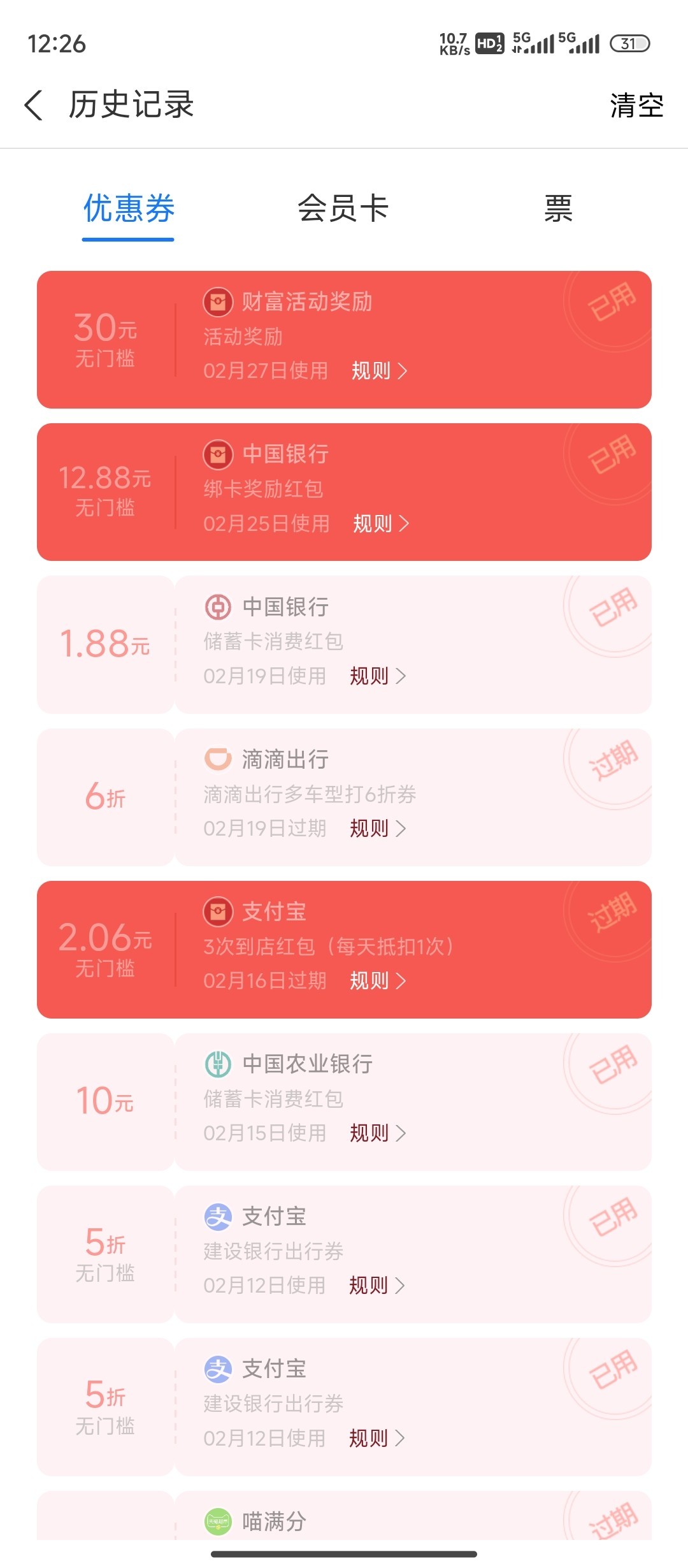
Task: Open 规则 for 财富活动奖励 coupon
Action: (379, 370)
